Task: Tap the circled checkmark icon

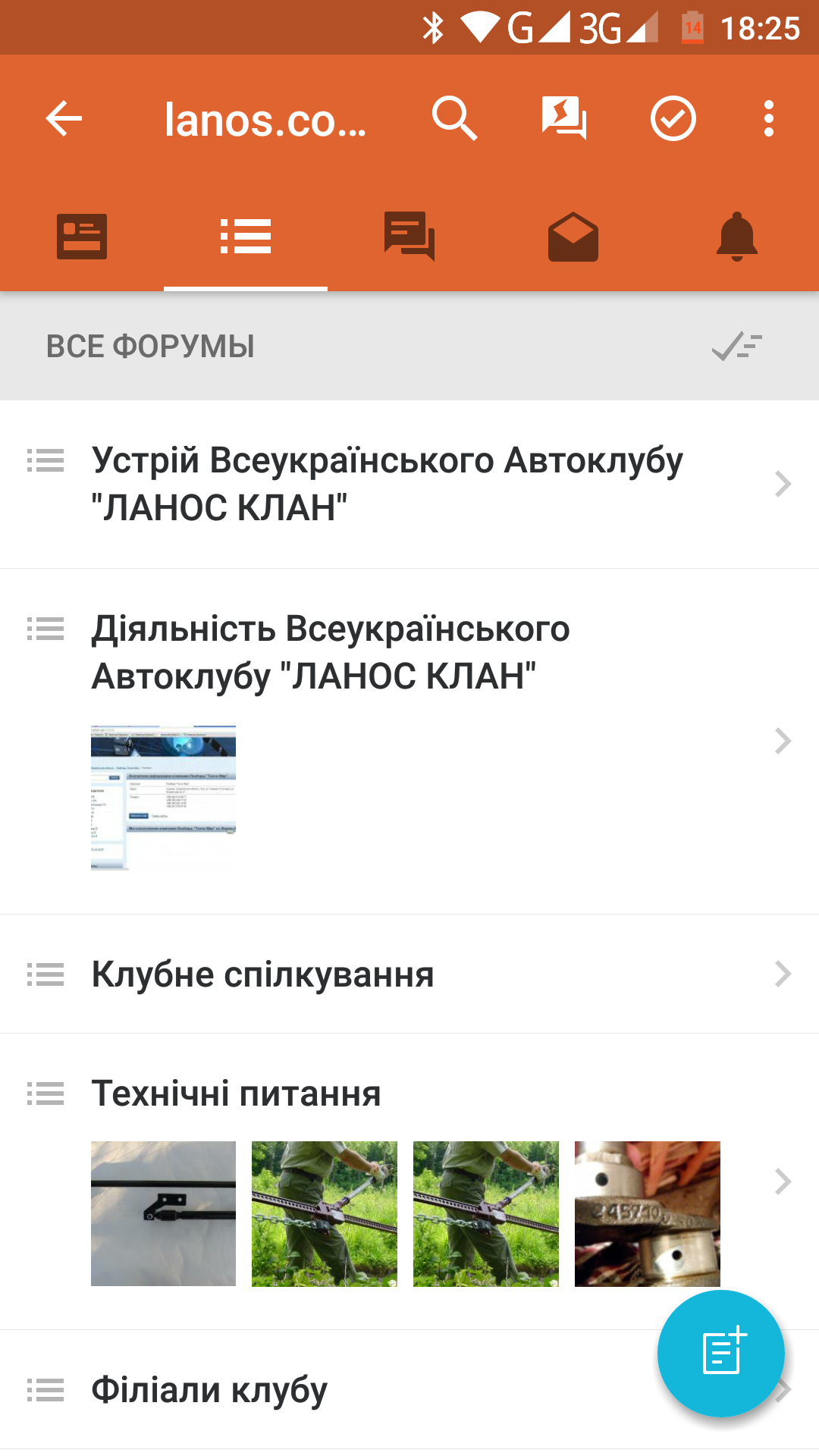Action: 673,119
